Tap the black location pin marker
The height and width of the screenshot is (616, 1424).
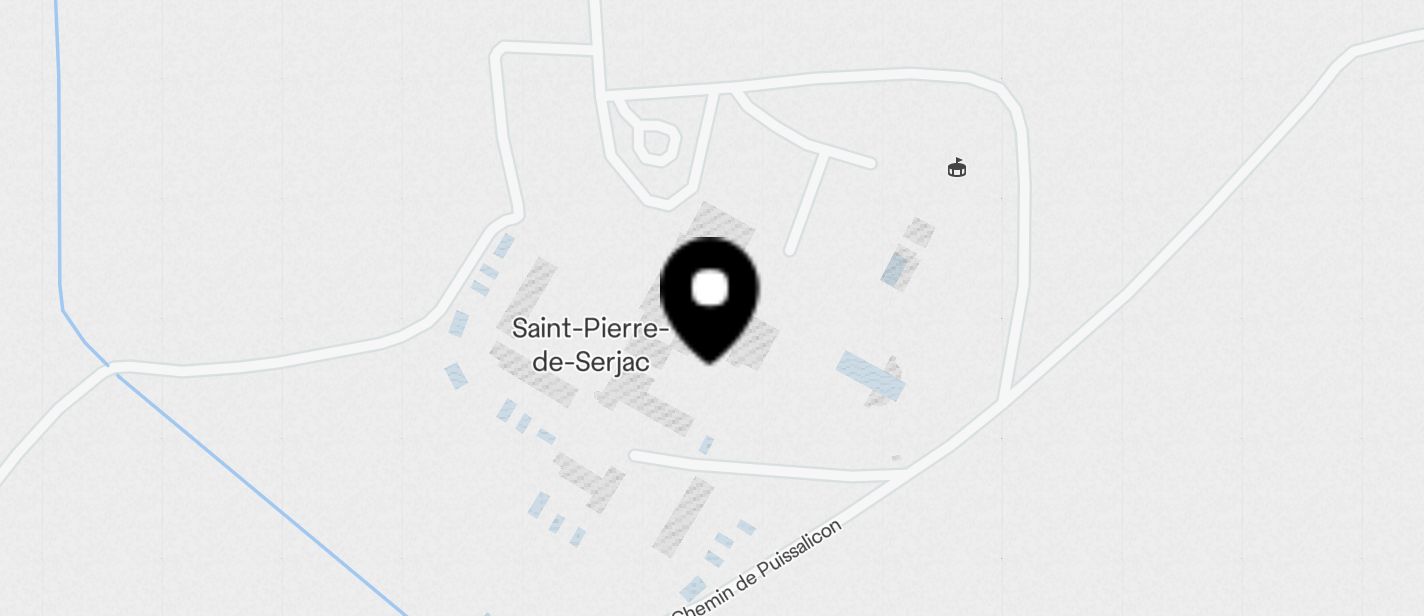pyautogui.click(x=710, y=297)
